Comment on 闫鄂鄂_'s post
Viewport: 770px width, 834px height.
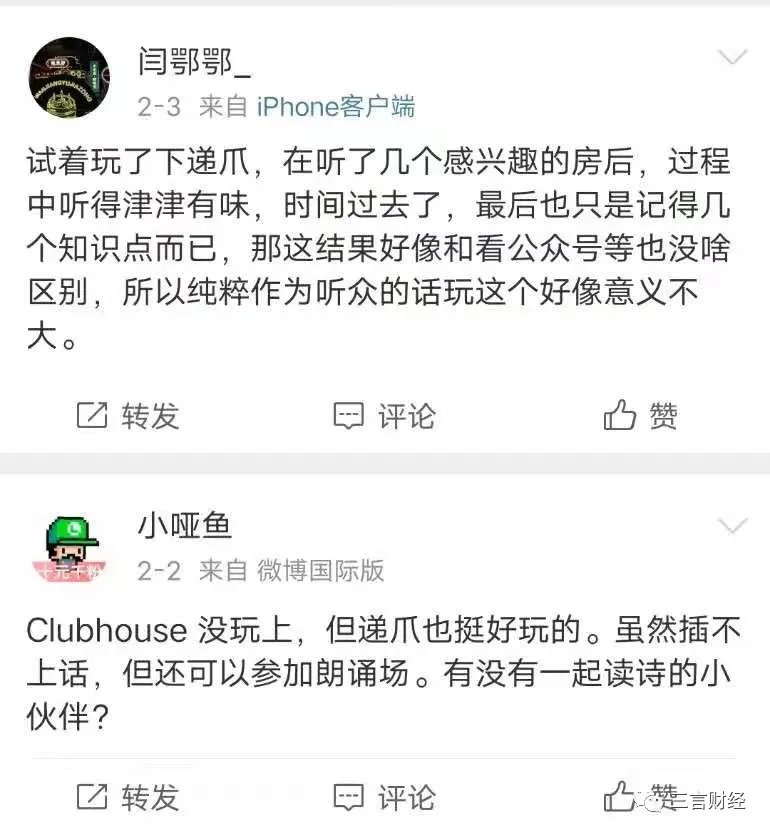coord(384,415)
